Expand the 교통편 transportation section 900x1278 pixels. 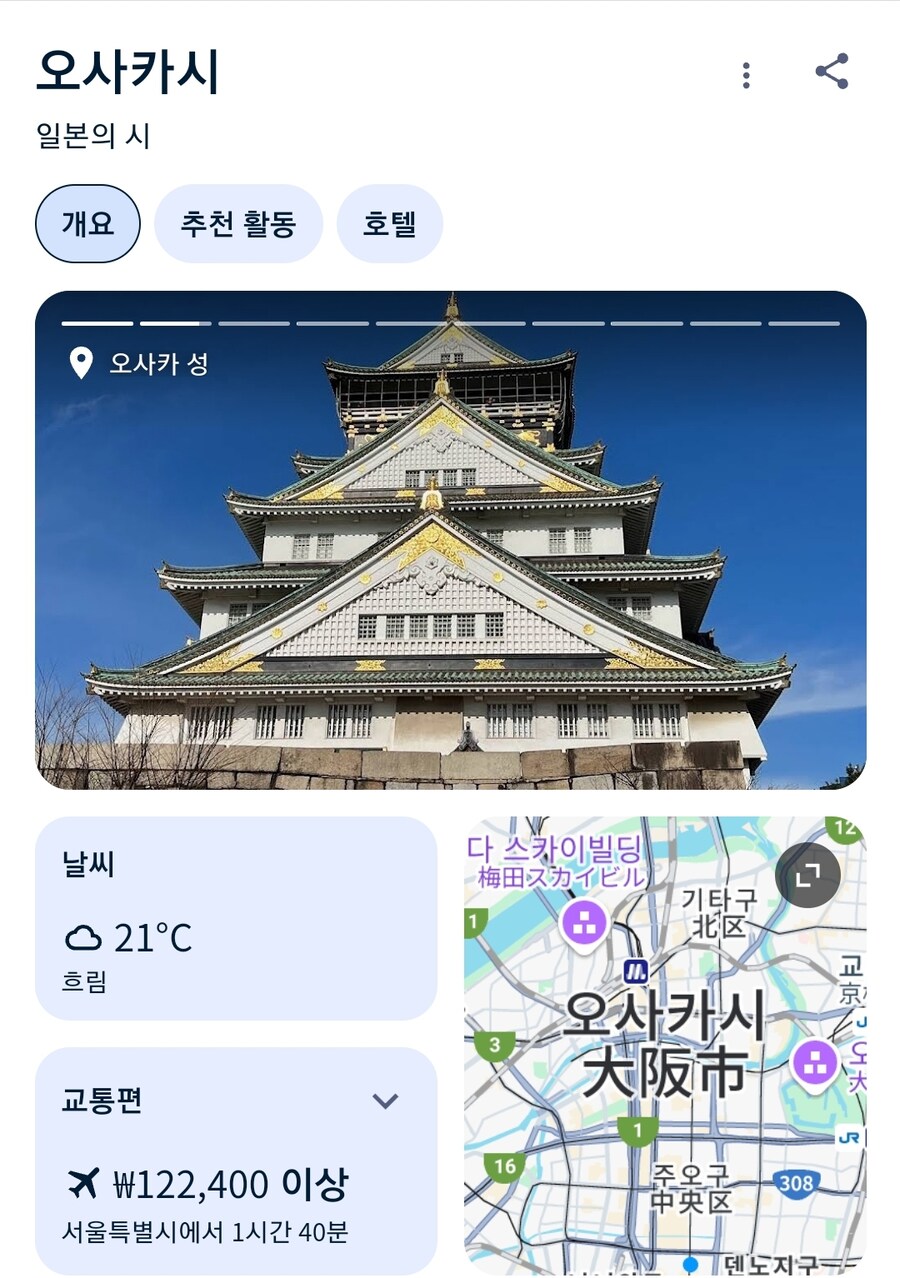385,1101
